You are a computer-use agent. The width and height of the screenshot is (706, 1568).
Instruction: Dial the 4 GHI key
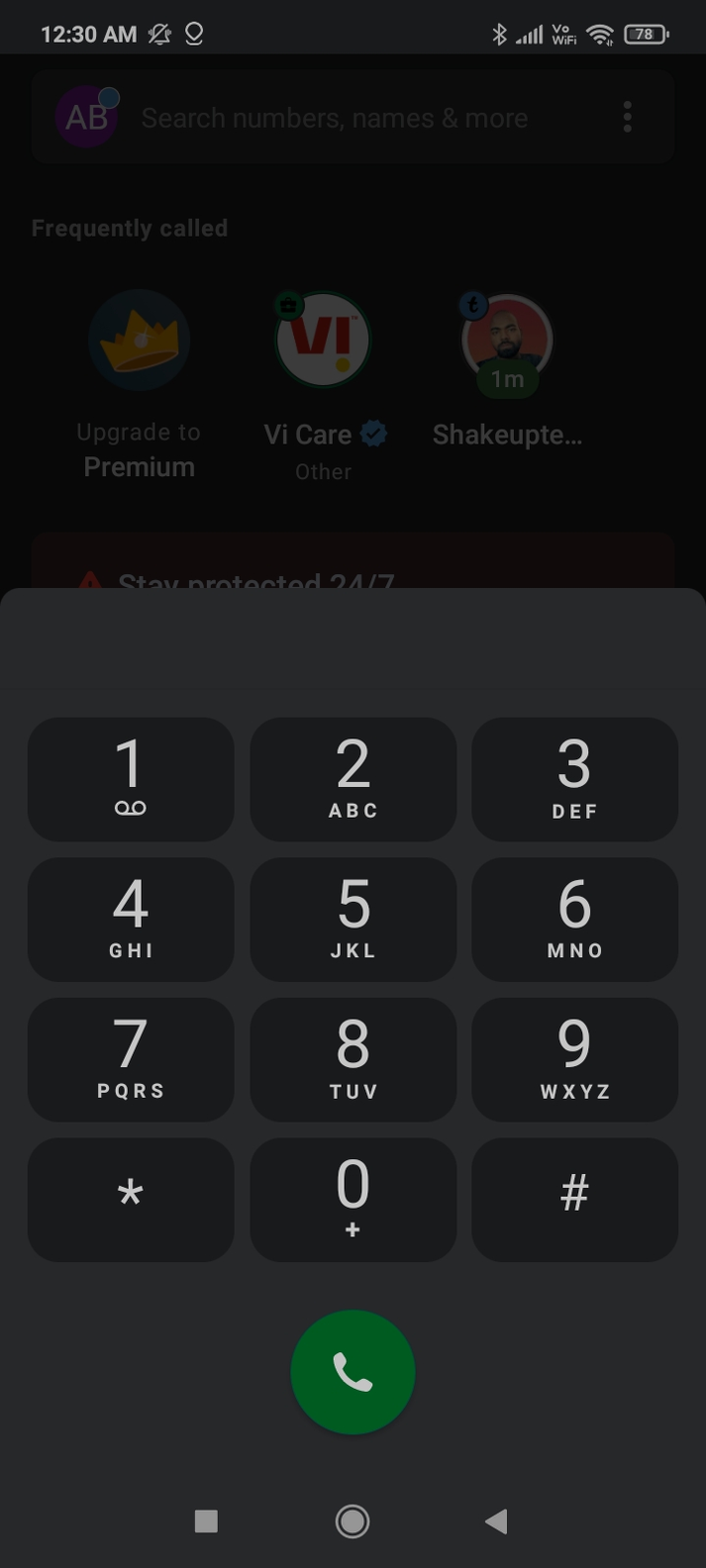[131, 920]
